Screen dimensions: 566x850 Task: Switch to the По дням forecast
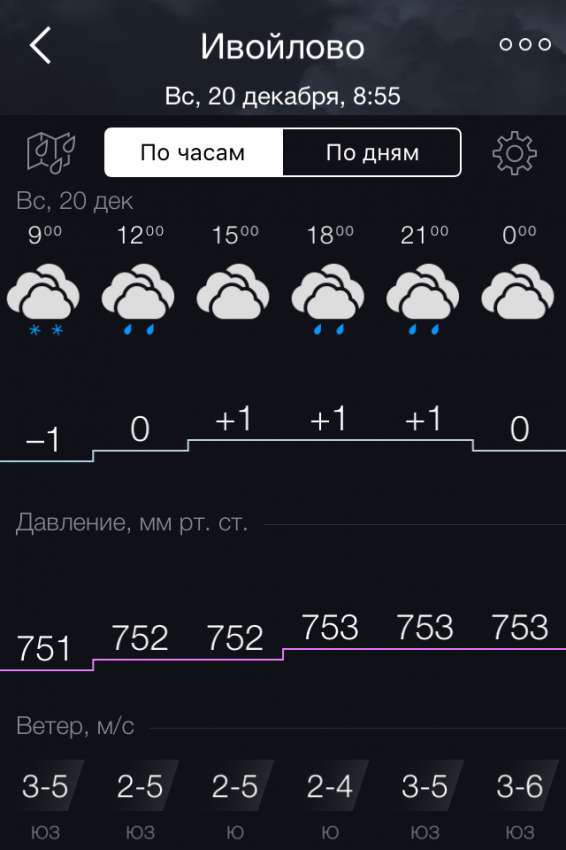(372, 152)
